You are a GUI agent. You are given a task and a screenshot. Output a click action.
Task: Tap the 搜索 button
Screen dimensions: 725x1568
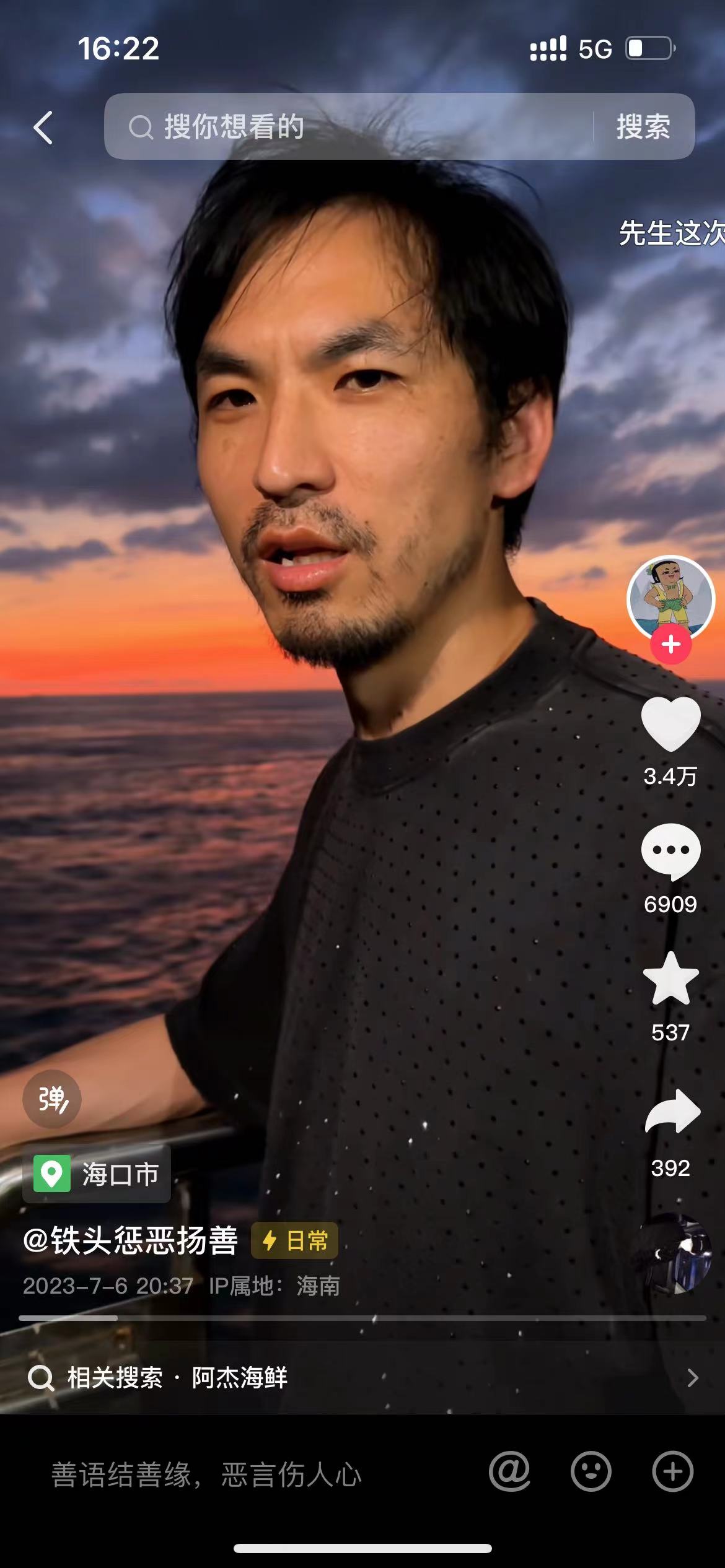643,127
